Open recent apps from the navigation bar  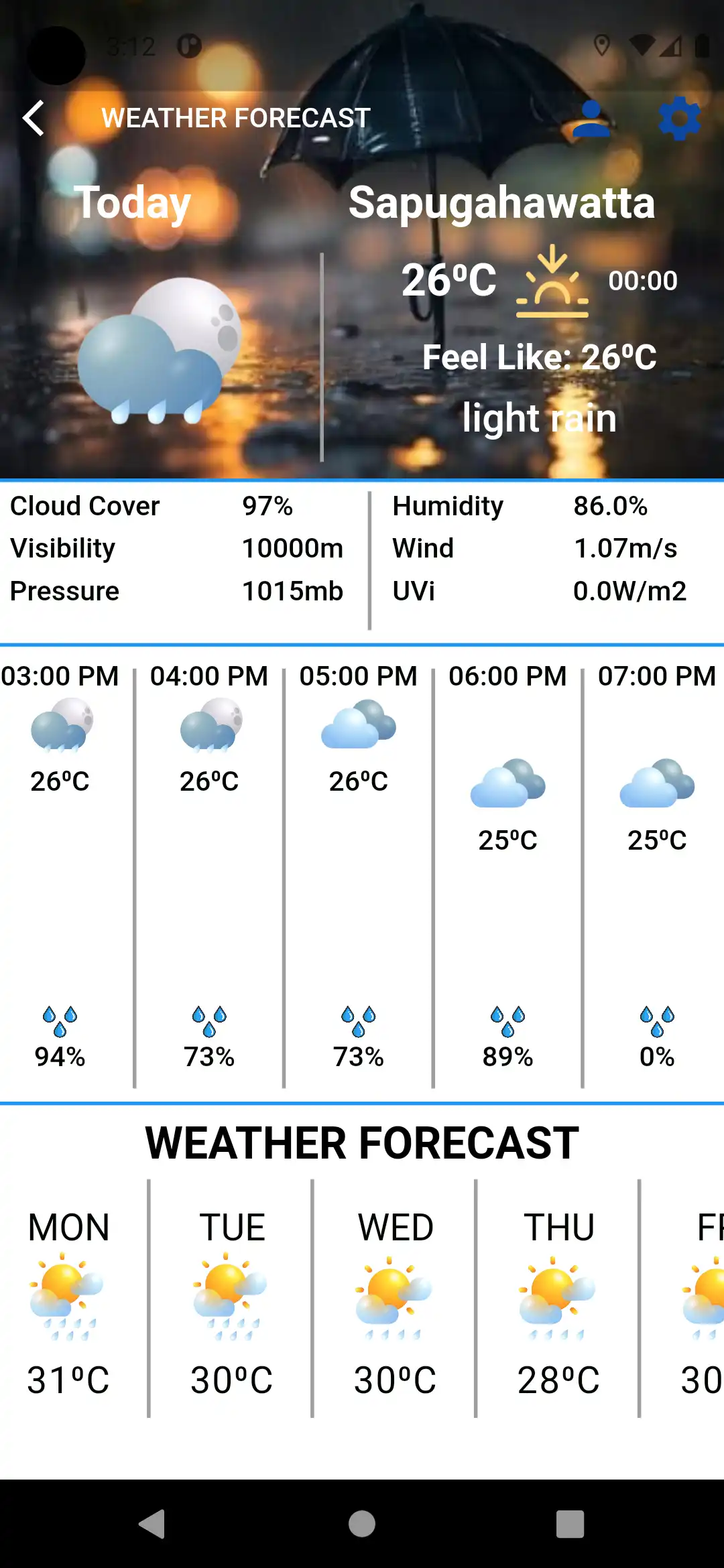coord(570,1524)
